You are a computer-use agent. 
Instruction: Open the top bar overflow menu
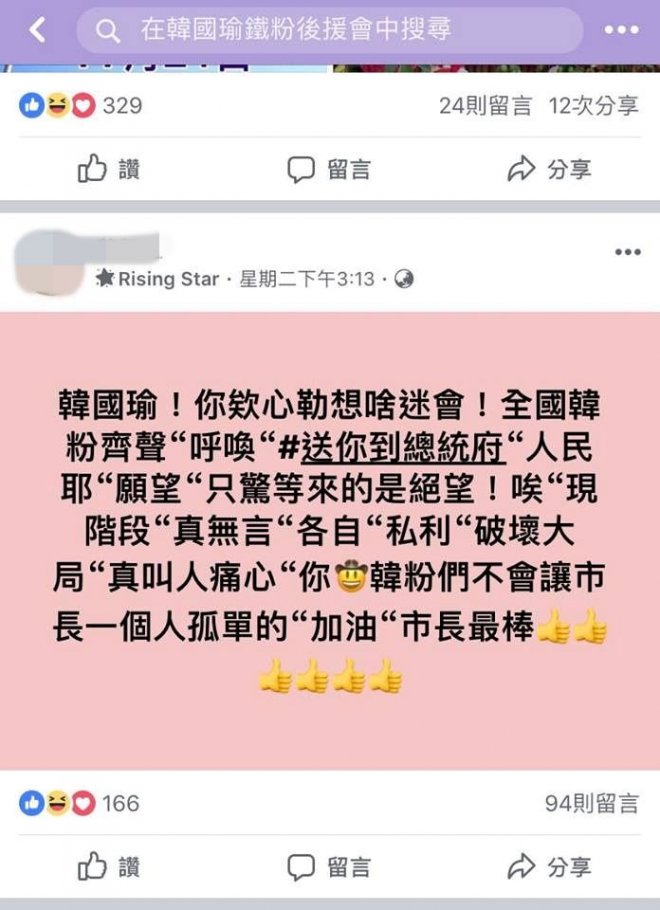[621, 31]
